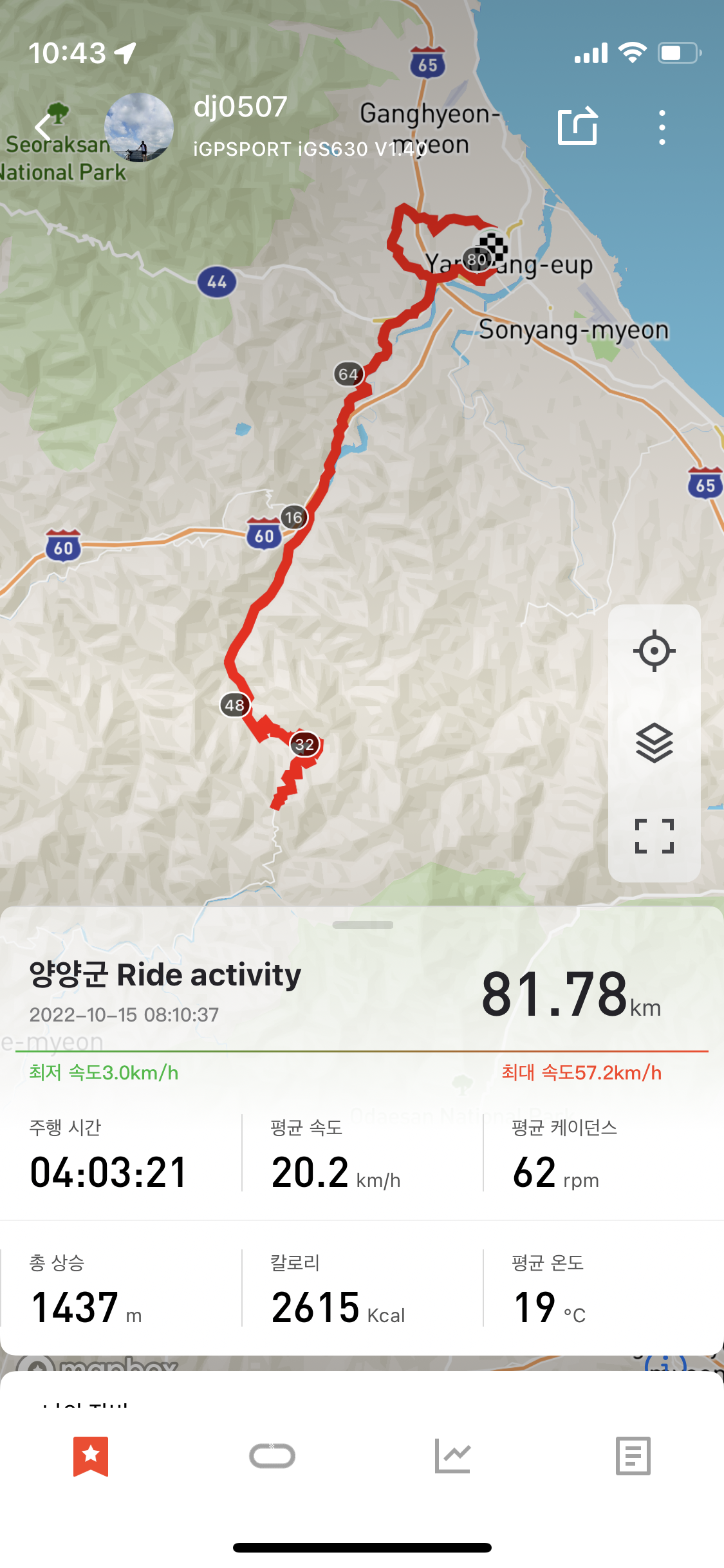Open dj0507's profile picture
724x1568 pixels.
(139, 127)
